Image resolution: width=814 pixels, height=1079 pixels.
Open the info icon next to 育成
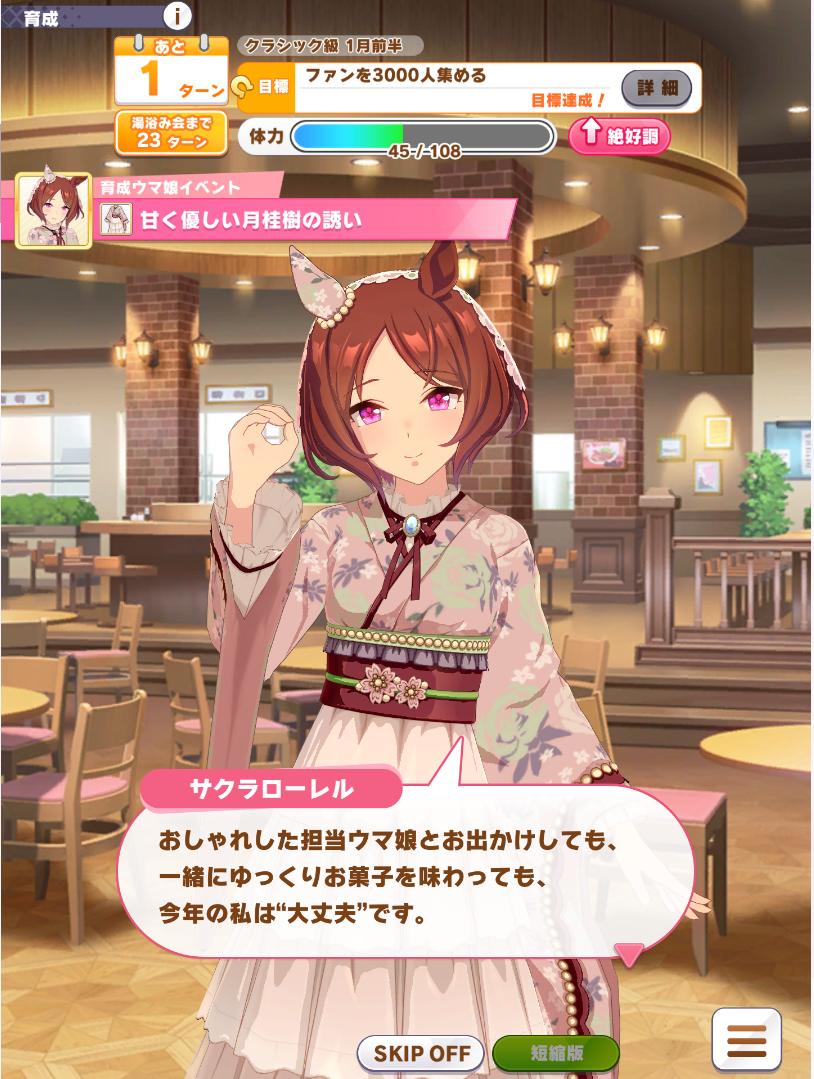pos(177,15)
